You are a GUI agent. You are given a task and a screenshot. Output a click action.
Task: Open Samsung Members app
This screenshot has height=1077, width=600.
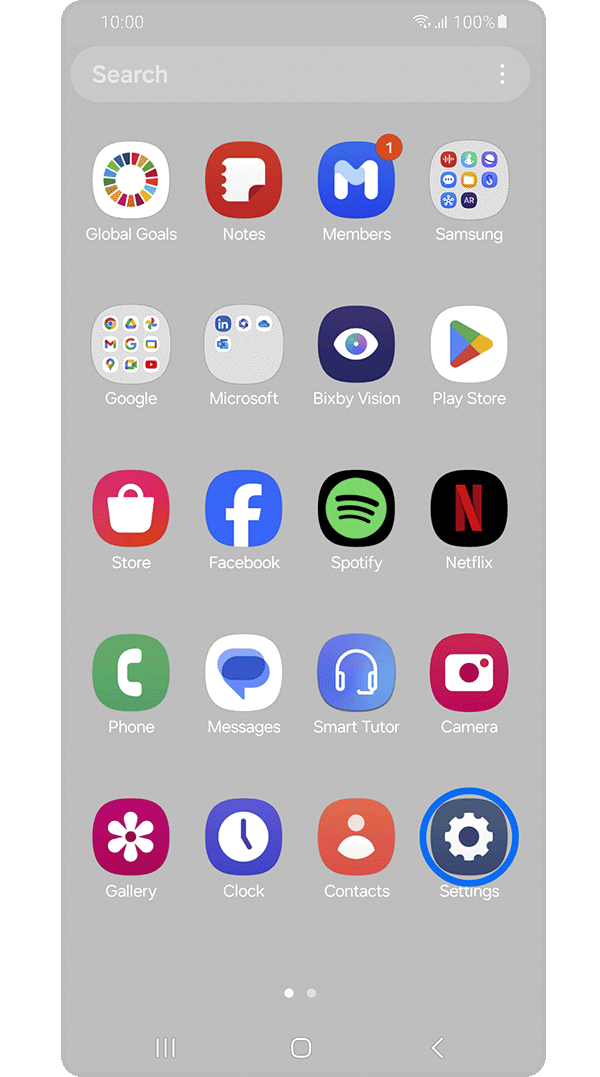pos(356,180)
